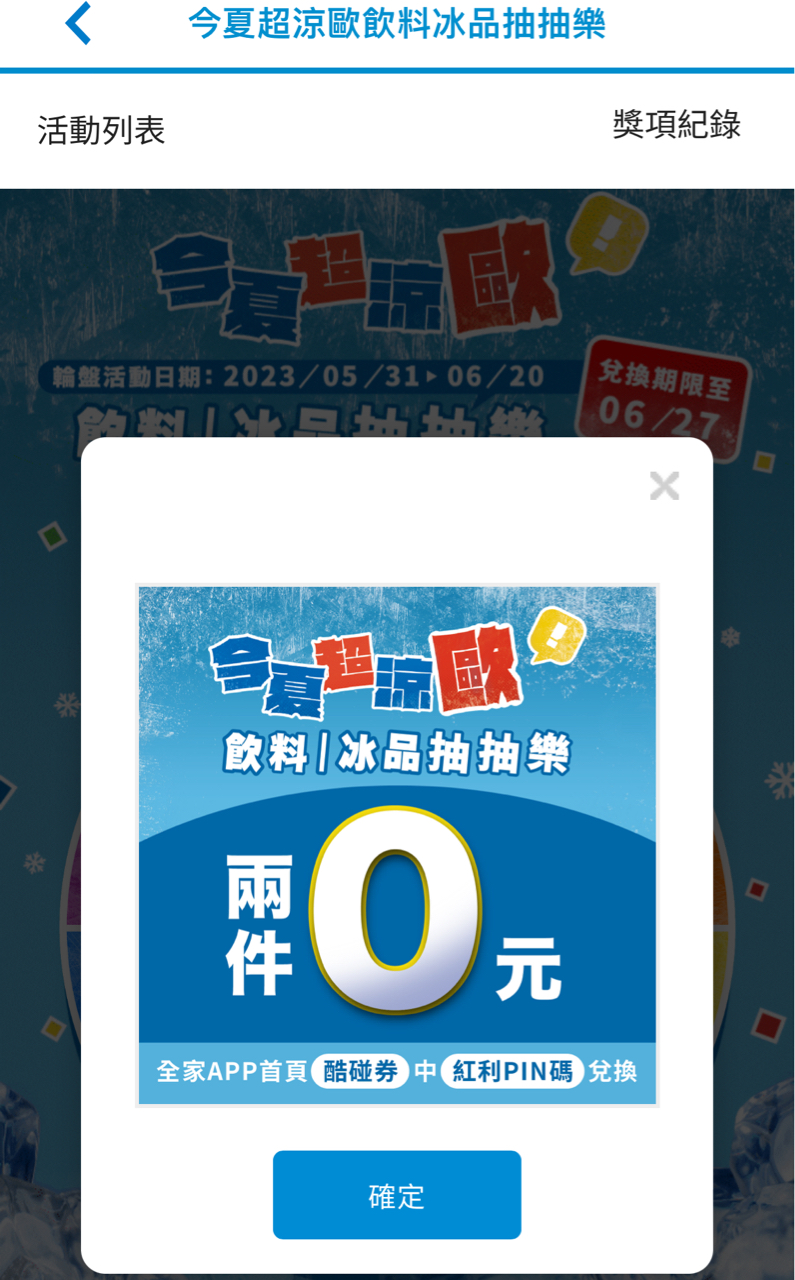View the 獎項紀錄 prize records

point(676,125)
